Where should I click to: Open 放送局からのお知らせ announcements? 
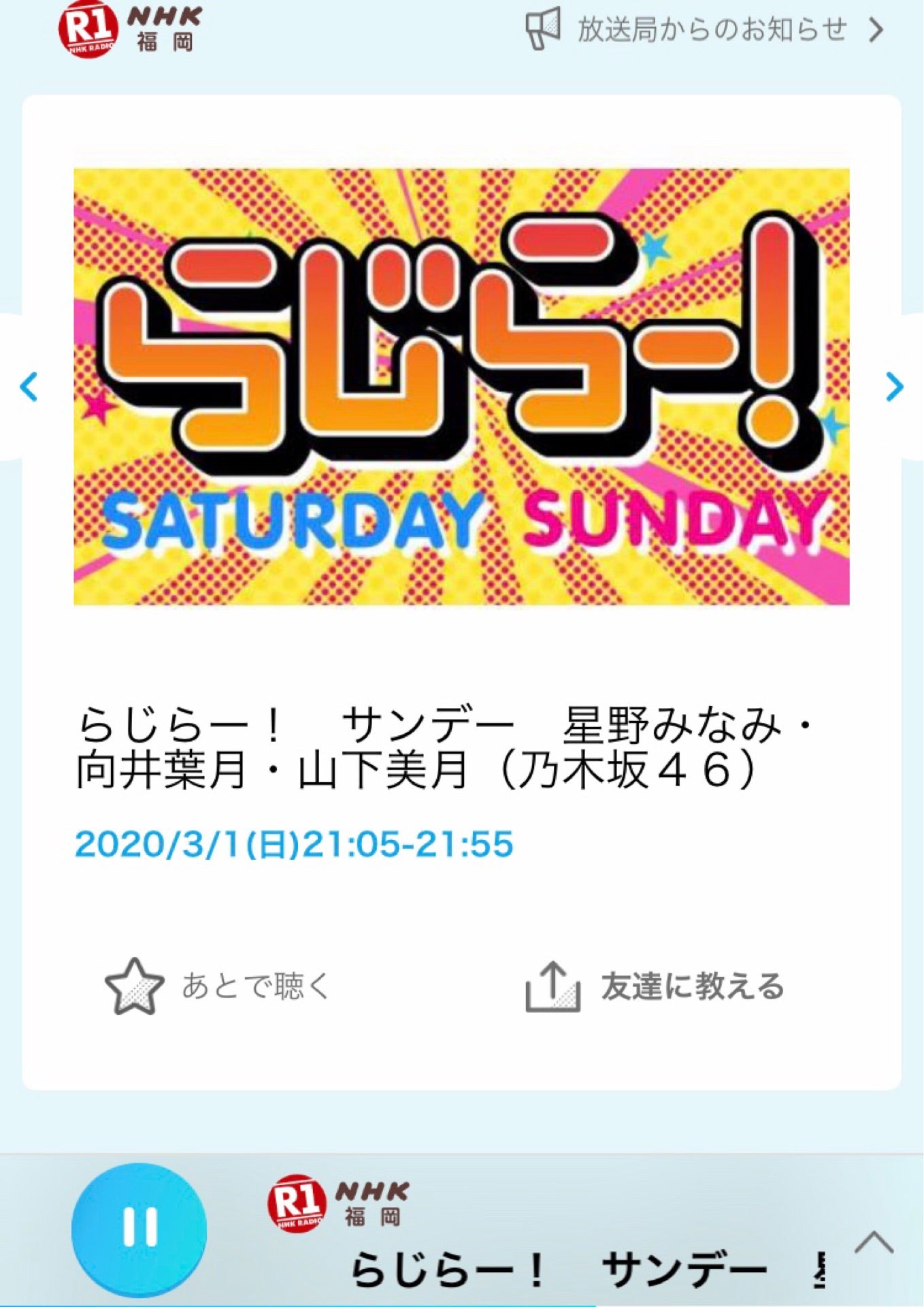705,30
